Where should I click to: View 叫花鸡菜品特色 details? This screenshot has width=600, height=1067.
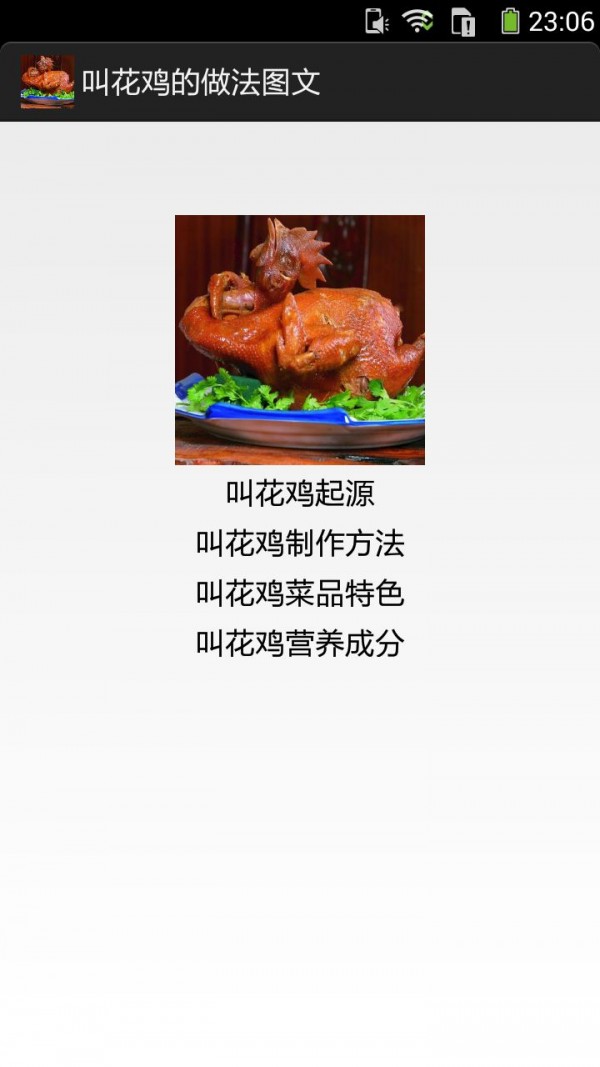pyautogui.click(x=300, y=594)
